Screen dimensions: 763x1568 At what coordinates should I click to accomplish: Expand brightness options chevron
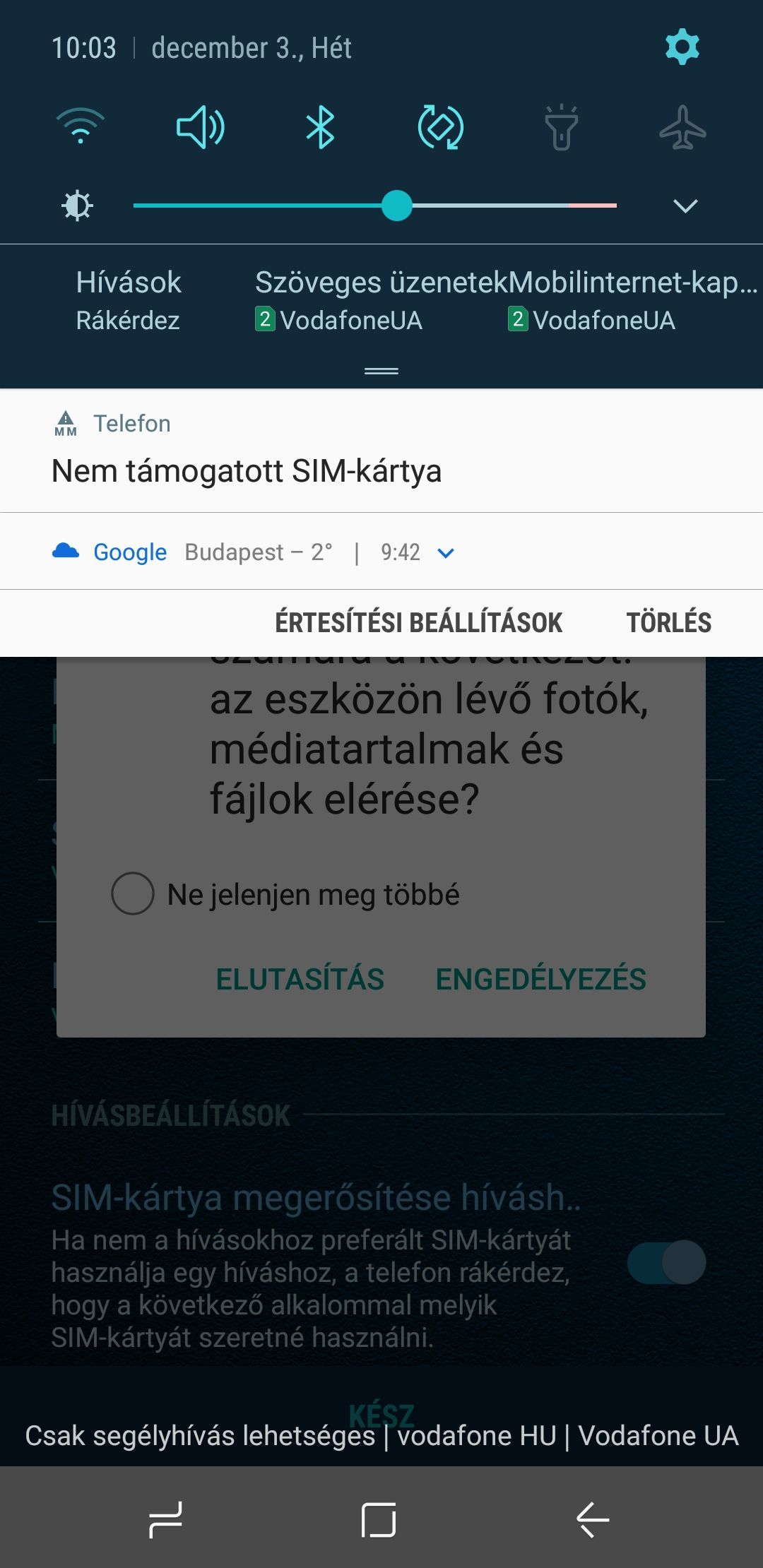(685, 206)
